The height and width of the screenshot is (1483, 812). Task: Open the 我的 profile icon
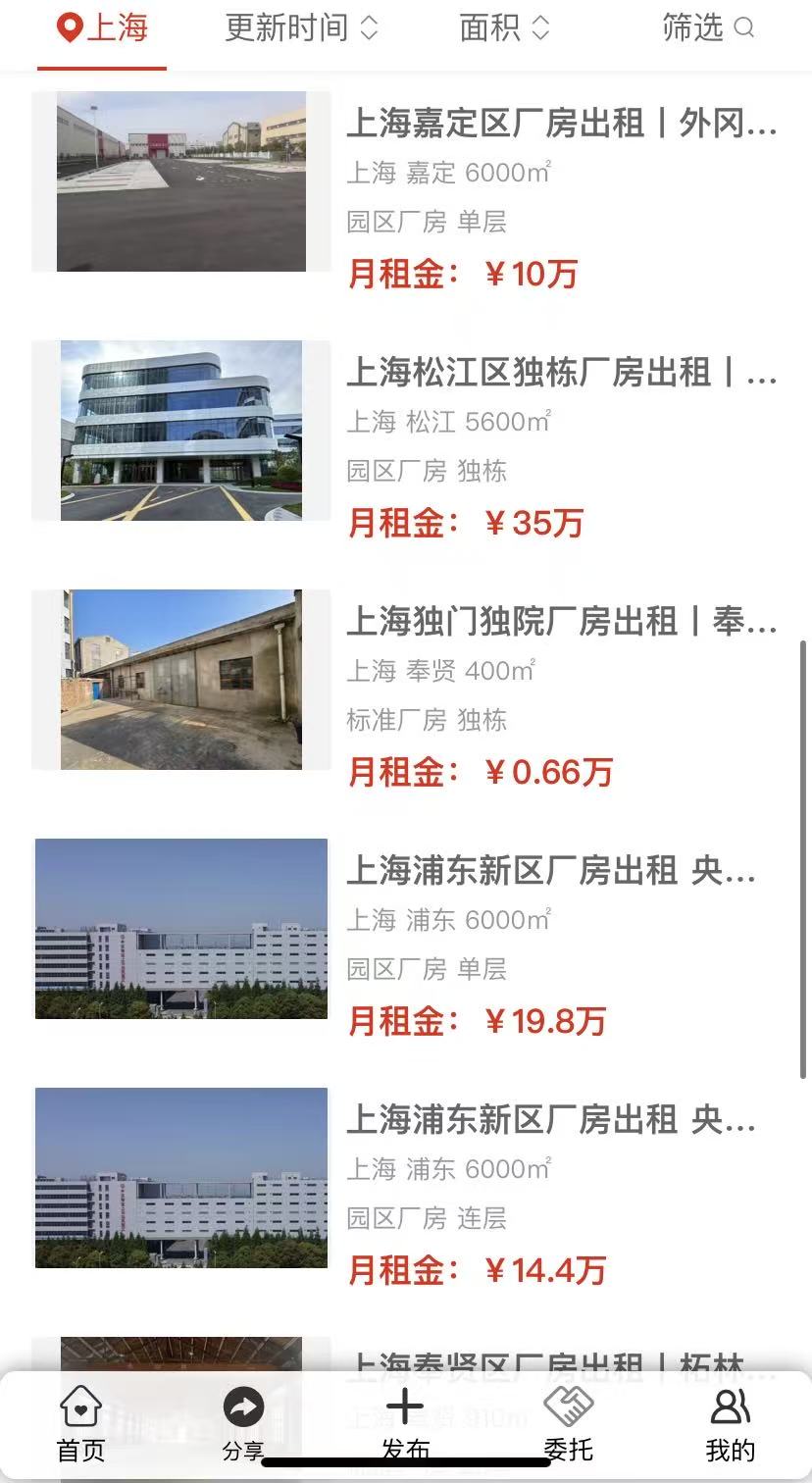point(730,1405)
